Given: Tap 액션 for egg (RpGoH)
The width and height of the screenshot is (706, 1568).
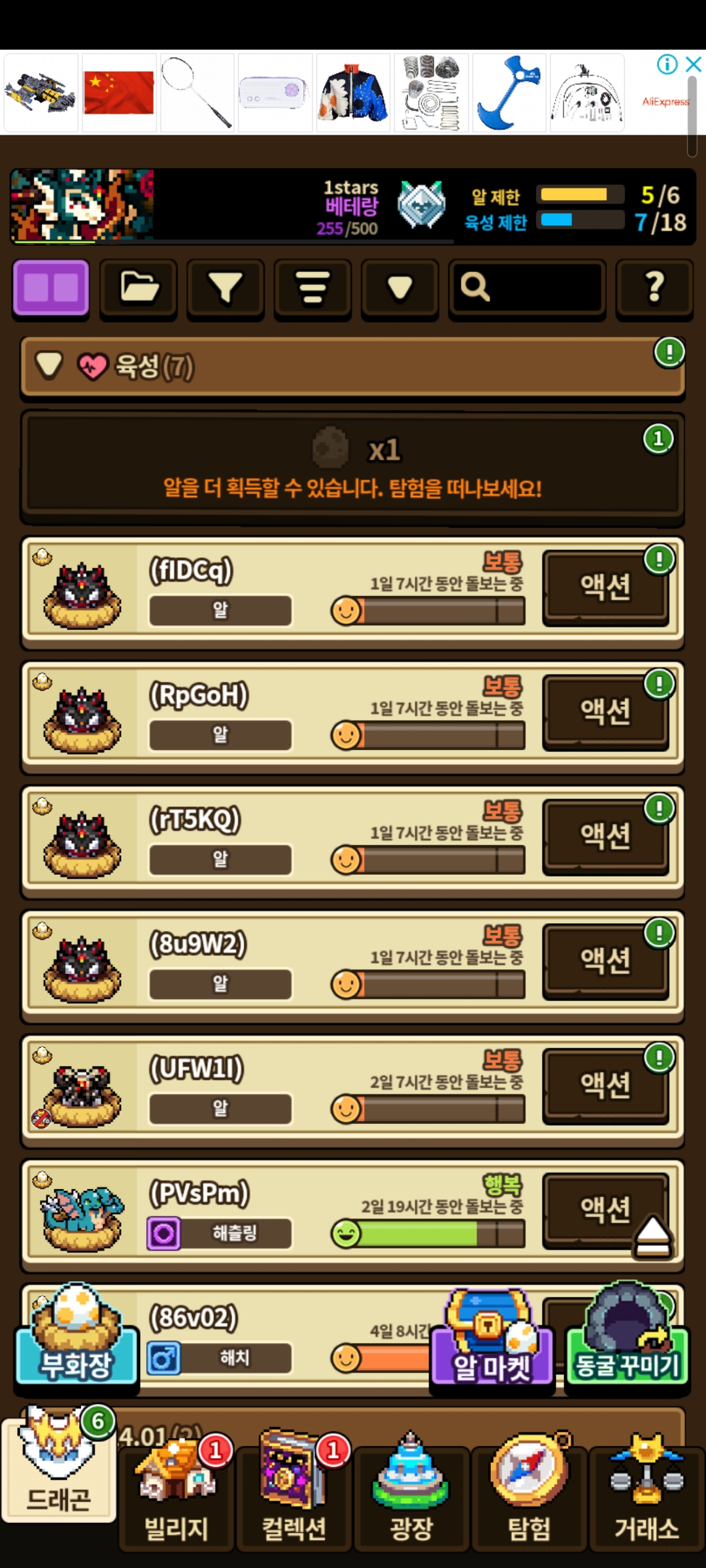Looking at the screenshot, I should 606,711.
